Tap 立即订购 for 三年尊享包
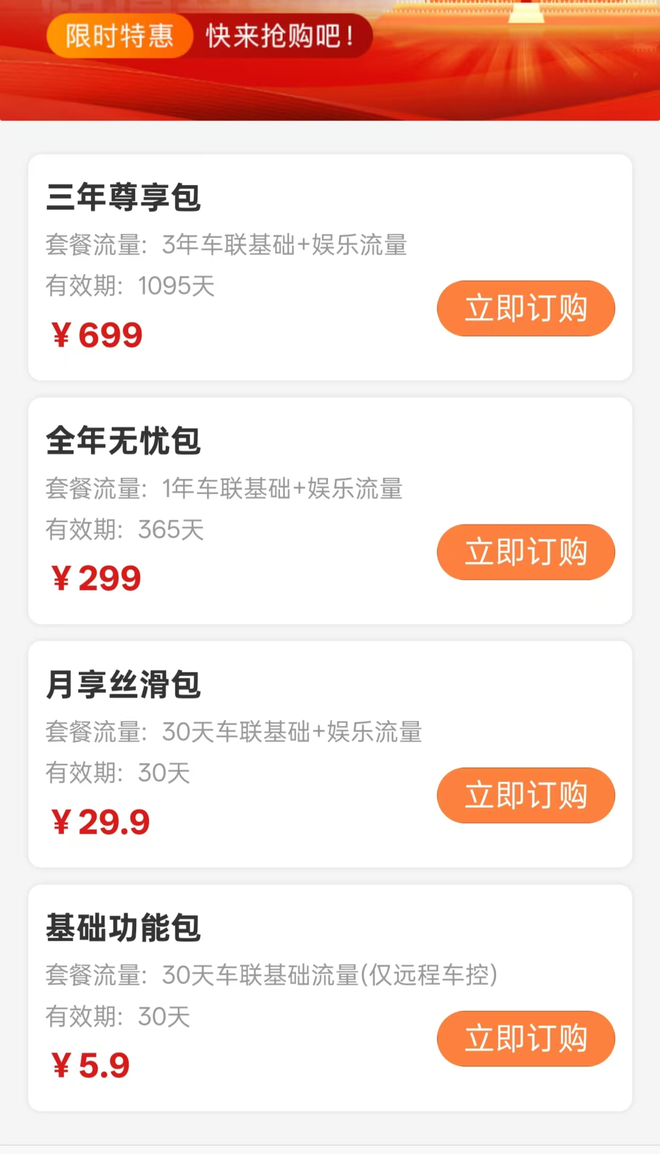 pyautogui.click(x=525, y=308)
